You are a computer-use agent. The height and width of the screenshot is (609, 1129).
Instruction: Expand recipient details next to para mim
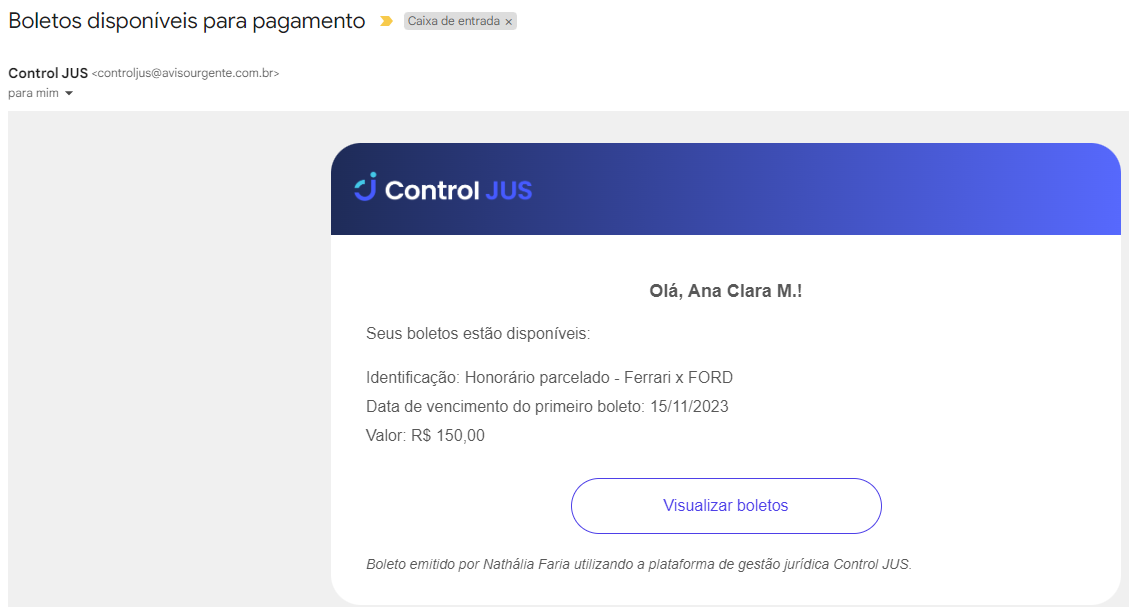point(69,94)
